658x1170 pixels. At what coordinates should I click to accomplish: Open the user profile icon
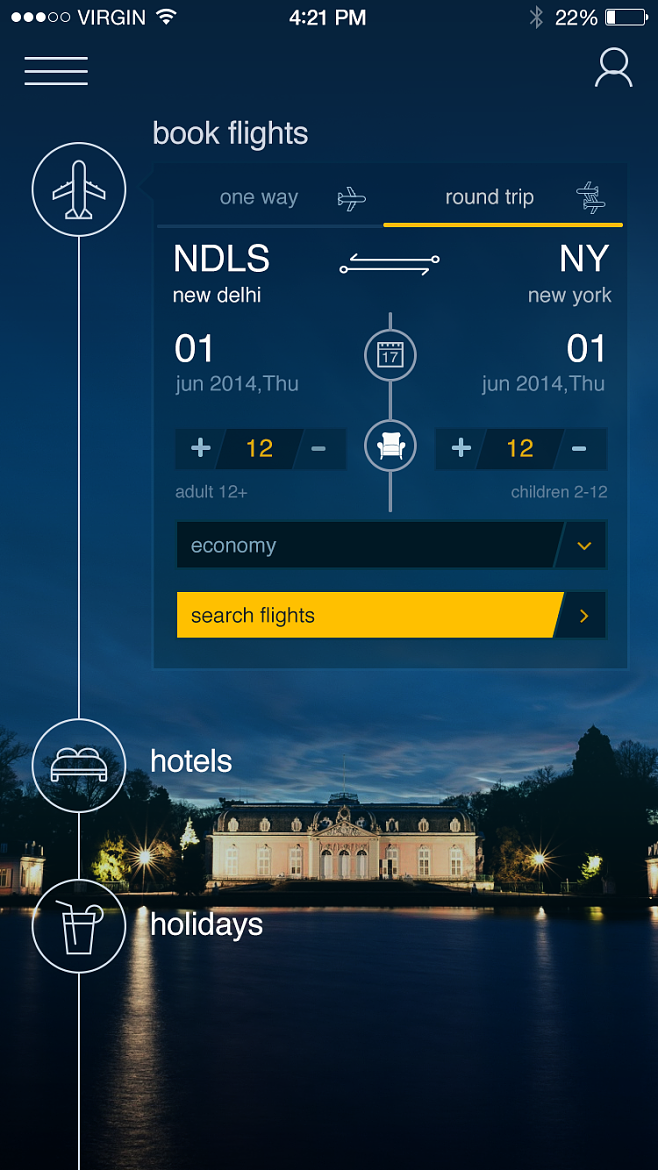click(x=613, y=68)
